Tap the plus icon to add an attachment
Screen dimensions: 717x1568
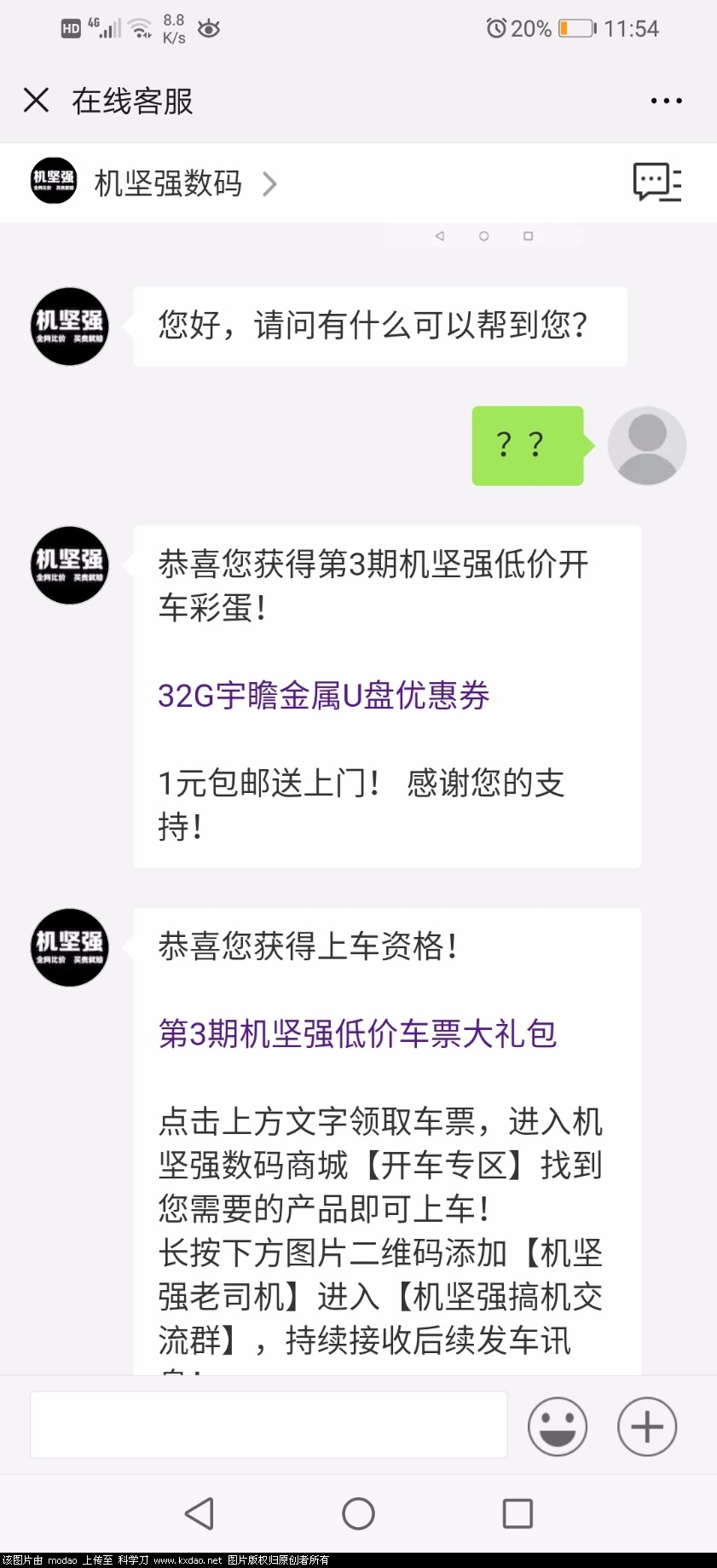coord(646,1426)
